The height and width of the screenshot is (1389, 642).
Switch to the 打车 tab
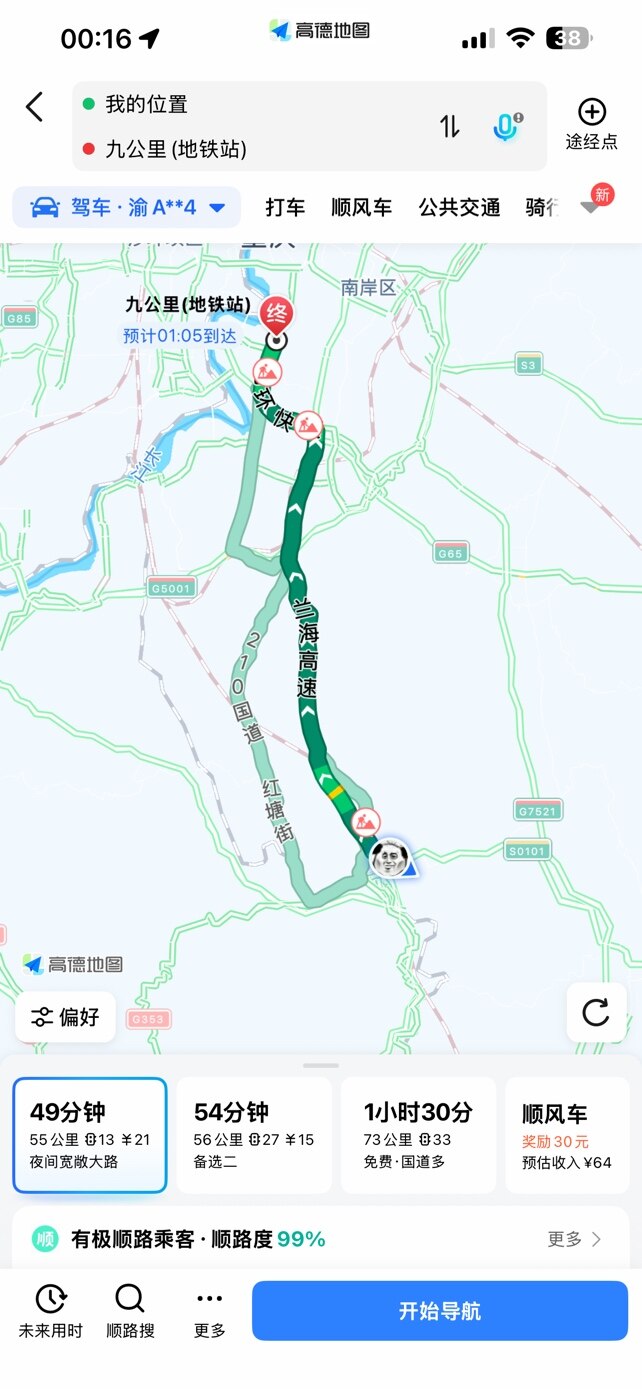pos(285,208)
